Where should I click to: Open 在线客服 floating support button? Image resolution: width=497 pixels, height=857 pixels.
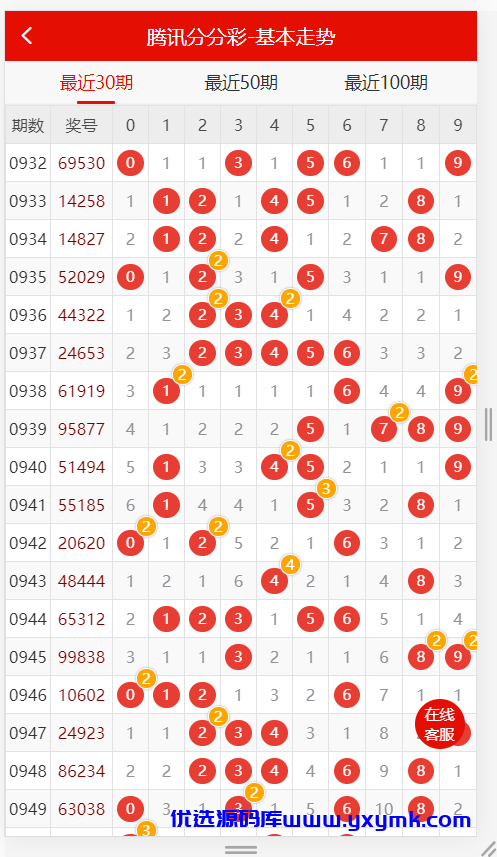point(440,724)
